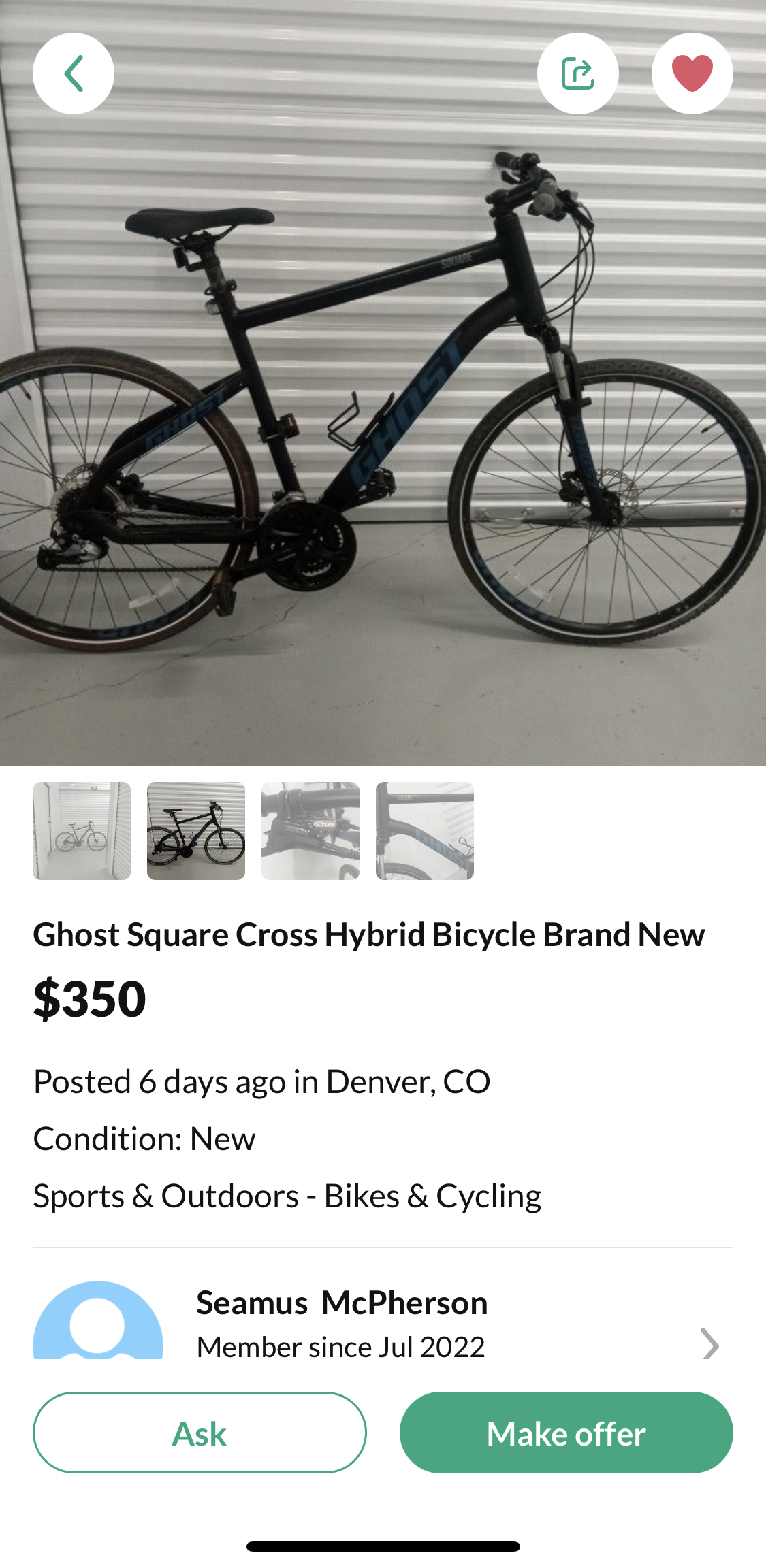Toggle the favorite heart to unfavorite listing
This screenshot has width=766, height=1568.
[x=691, y=73]
